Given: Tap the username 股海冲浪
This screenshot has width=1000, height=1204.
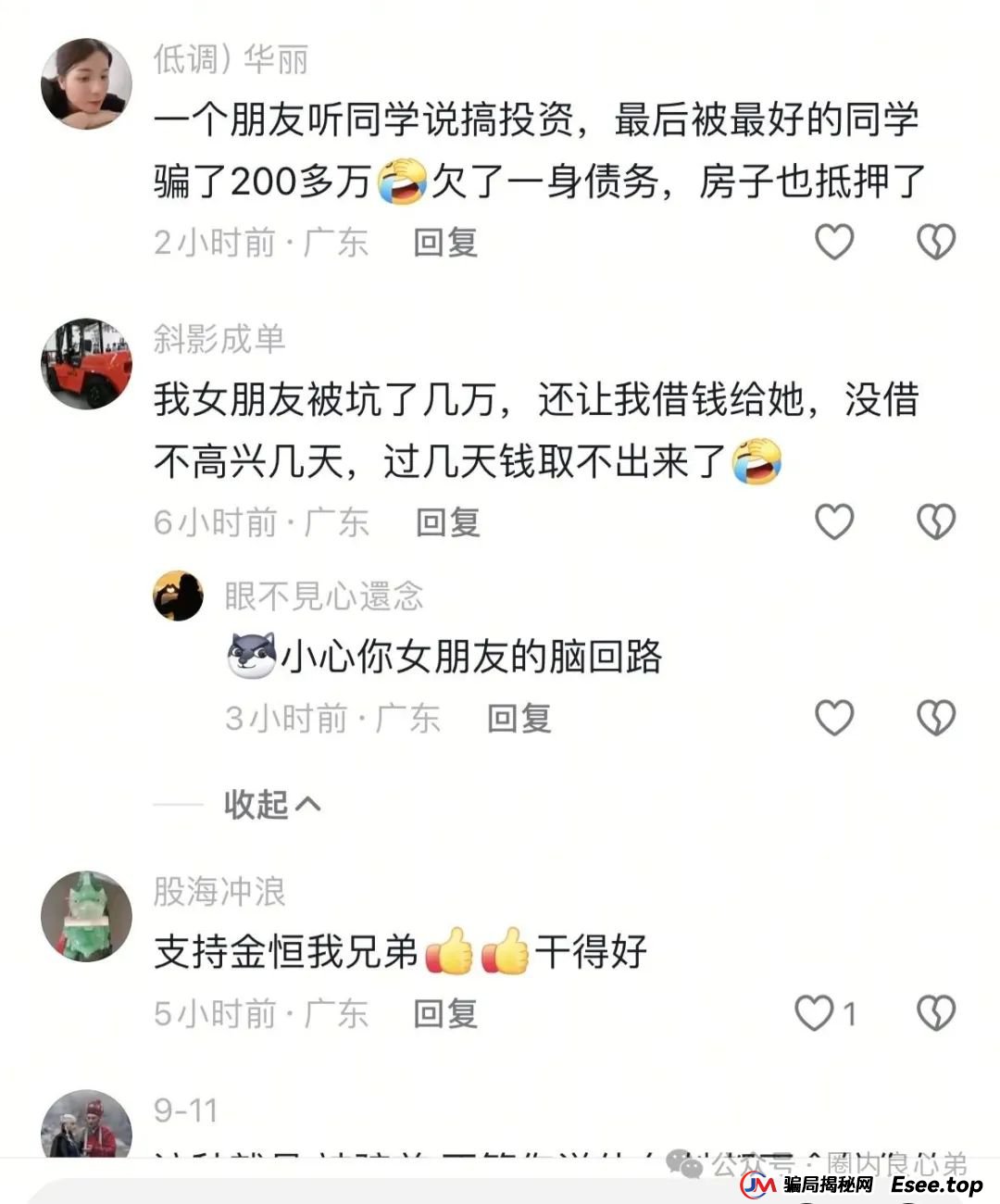Looking at the screenshot, I should pyautogui.click(x=219, y=892).
